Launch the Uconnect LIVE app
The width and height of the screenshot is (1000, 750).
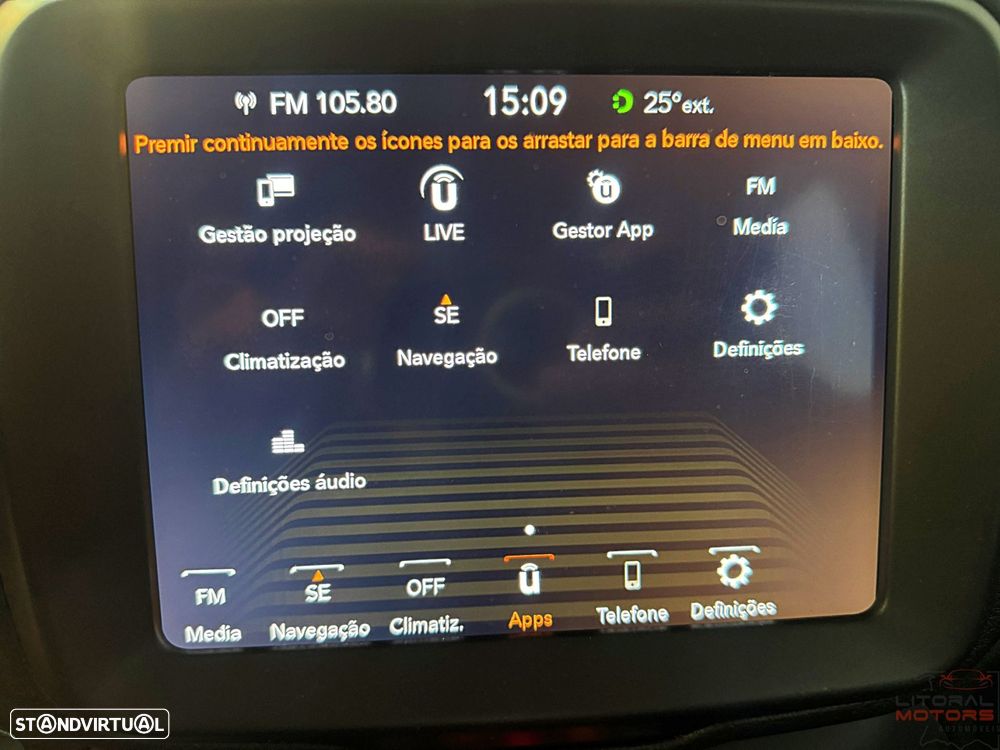click(443, 203)
